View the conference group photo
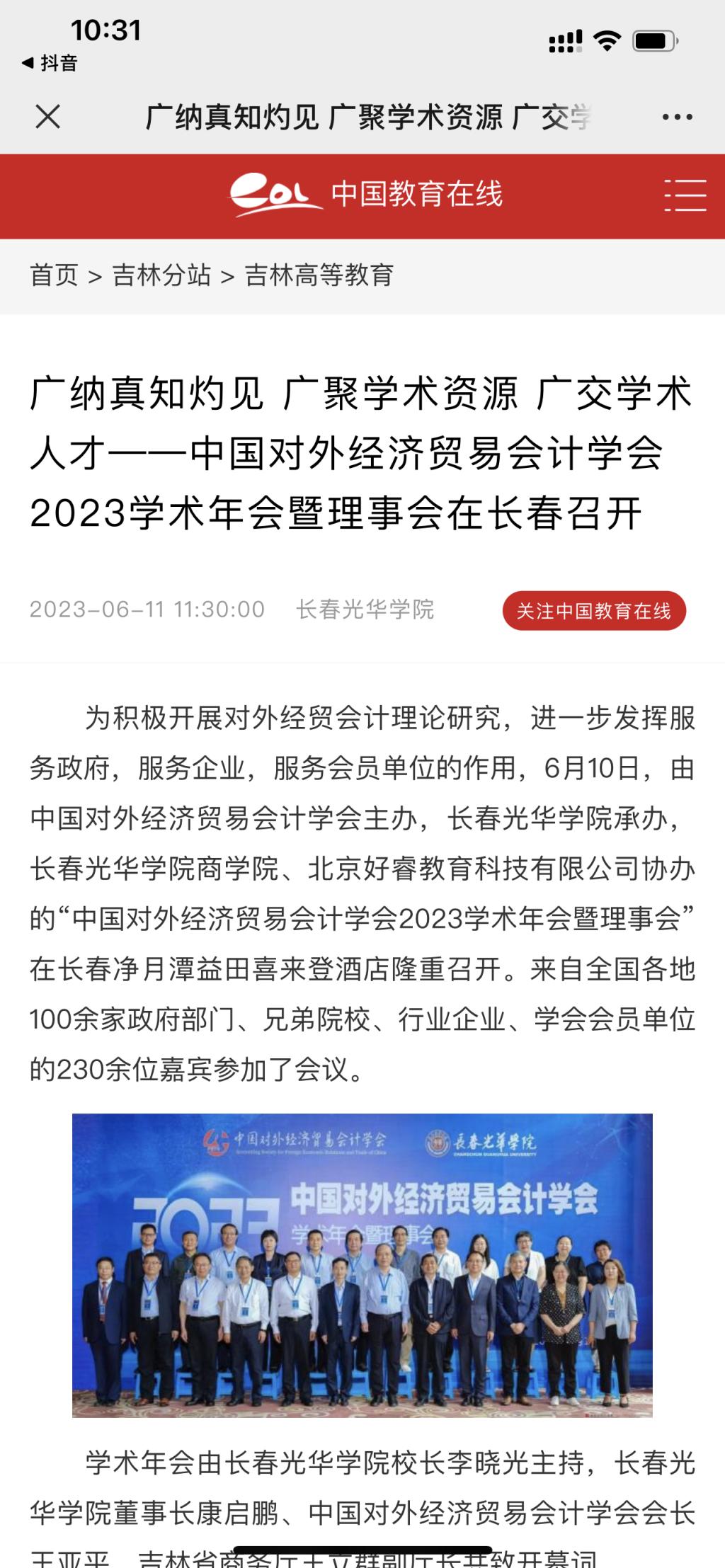Viewport: 725px width, 1568px height. (x=362, y=1265)
